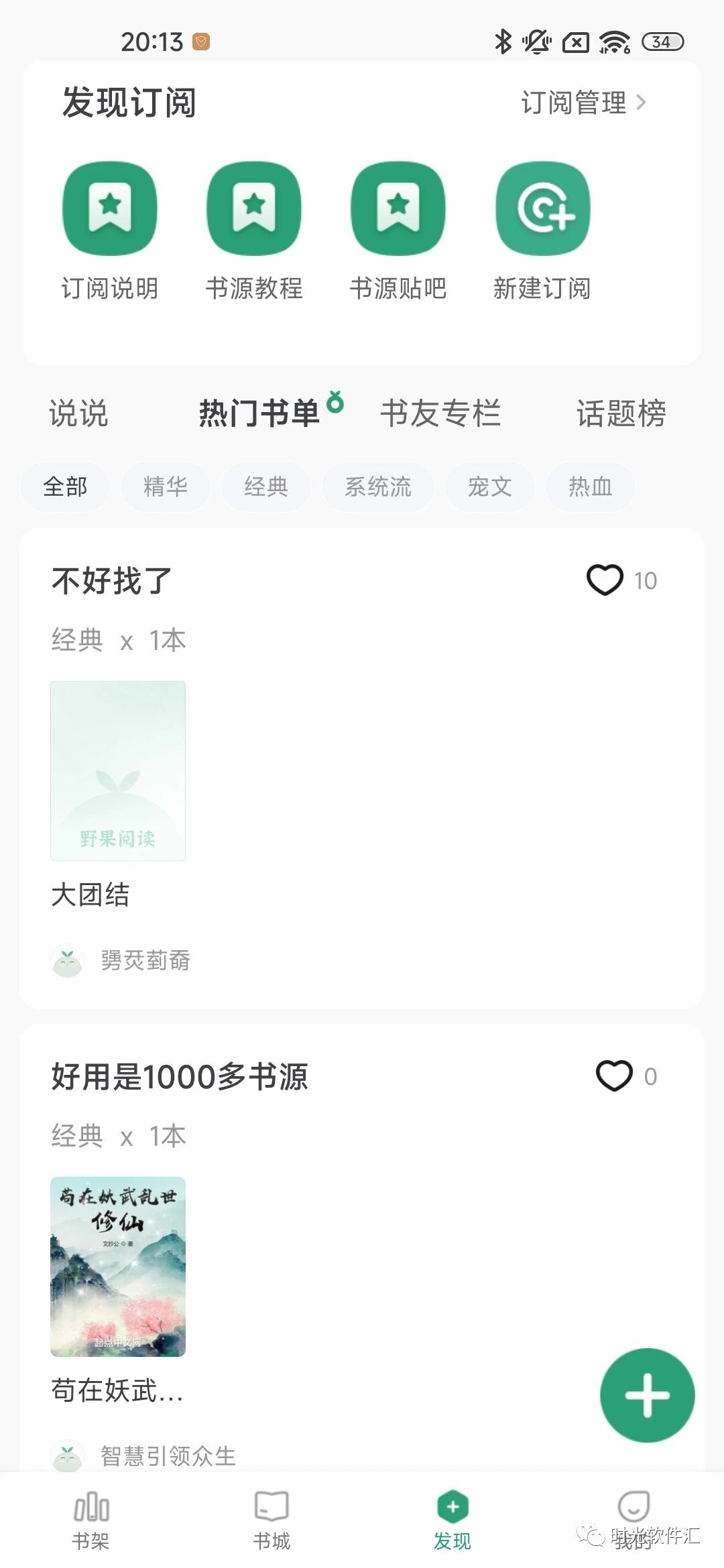The image size is (724, 1568).
Task: Like the 不好找了 book list
Action: coord(605,580)
